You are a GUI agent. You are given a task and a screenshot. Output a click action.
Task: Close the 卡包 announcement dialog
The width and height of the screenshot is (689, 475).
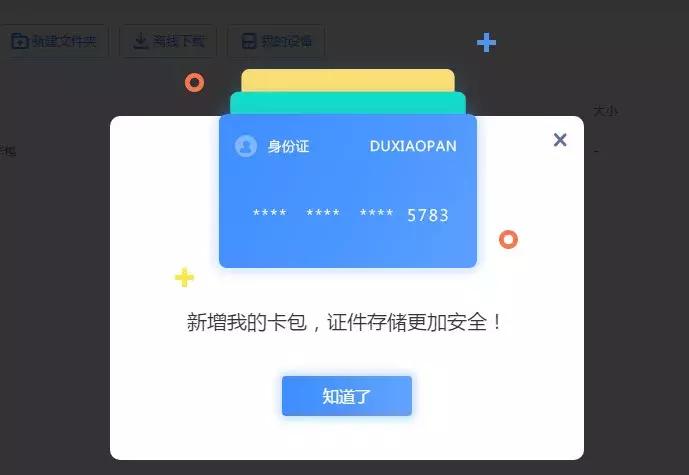[560, 140]
